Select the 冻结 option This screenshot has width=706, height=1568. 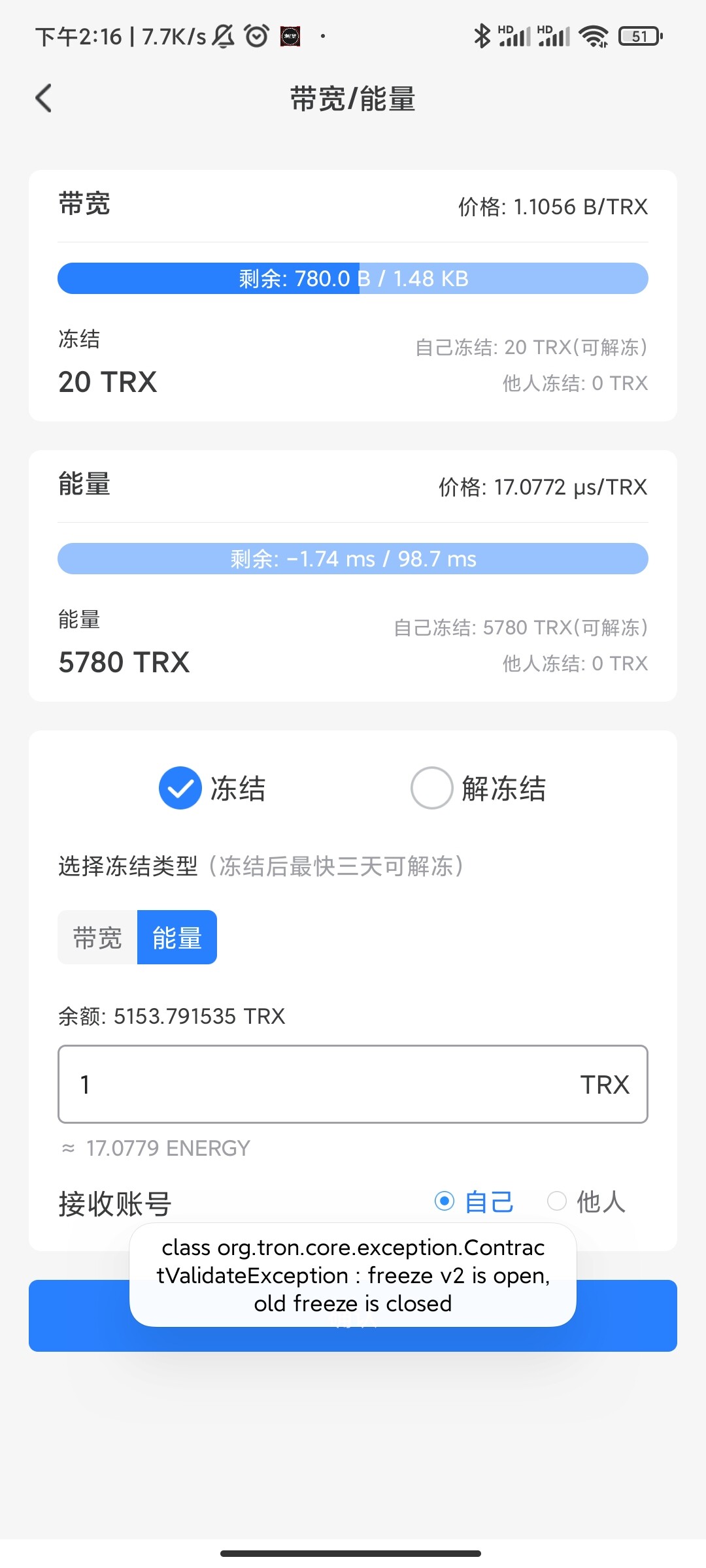[180, 788]
